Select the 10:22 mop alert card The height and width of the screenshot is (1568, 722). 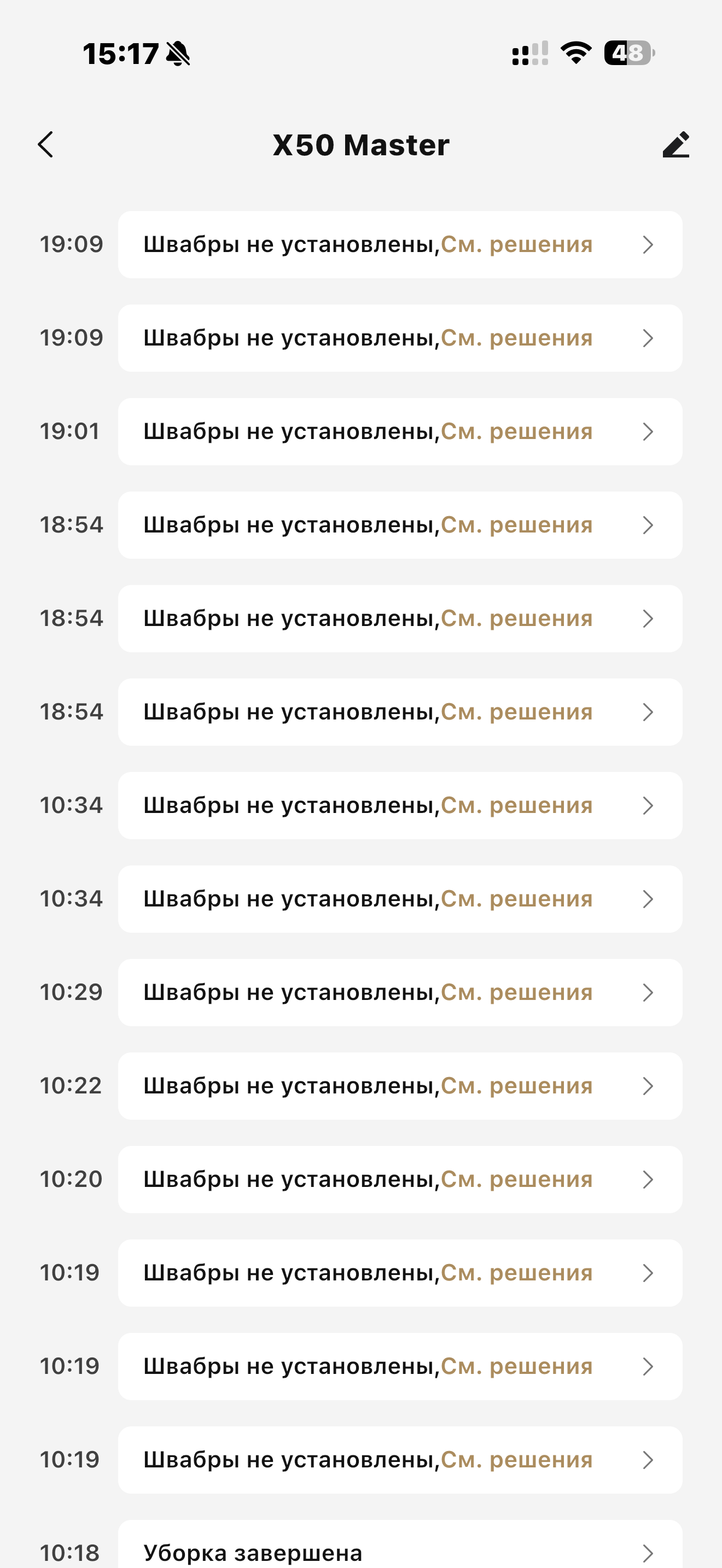(399, 1085)
